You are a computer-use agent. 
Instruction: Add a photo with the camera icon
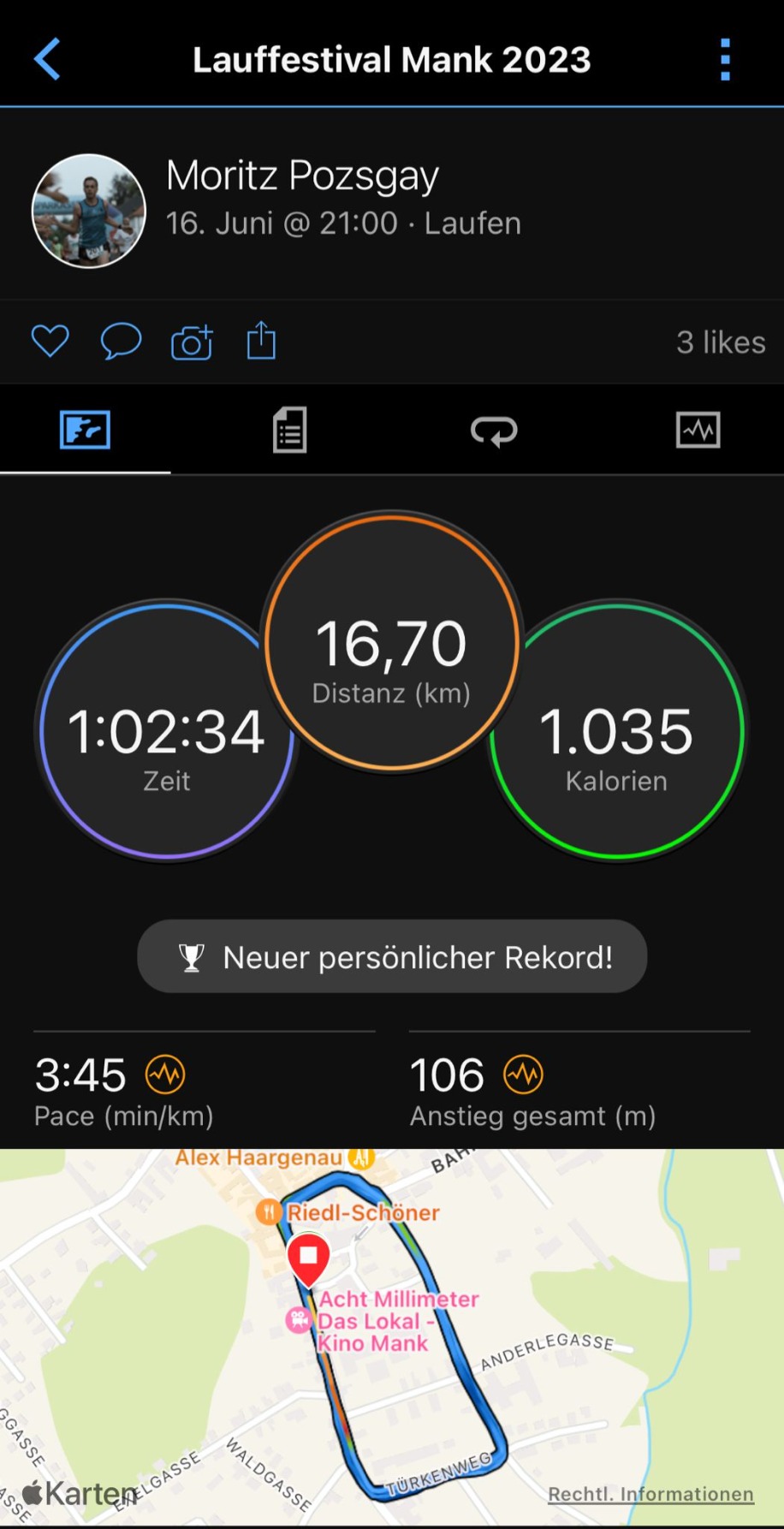192,342
